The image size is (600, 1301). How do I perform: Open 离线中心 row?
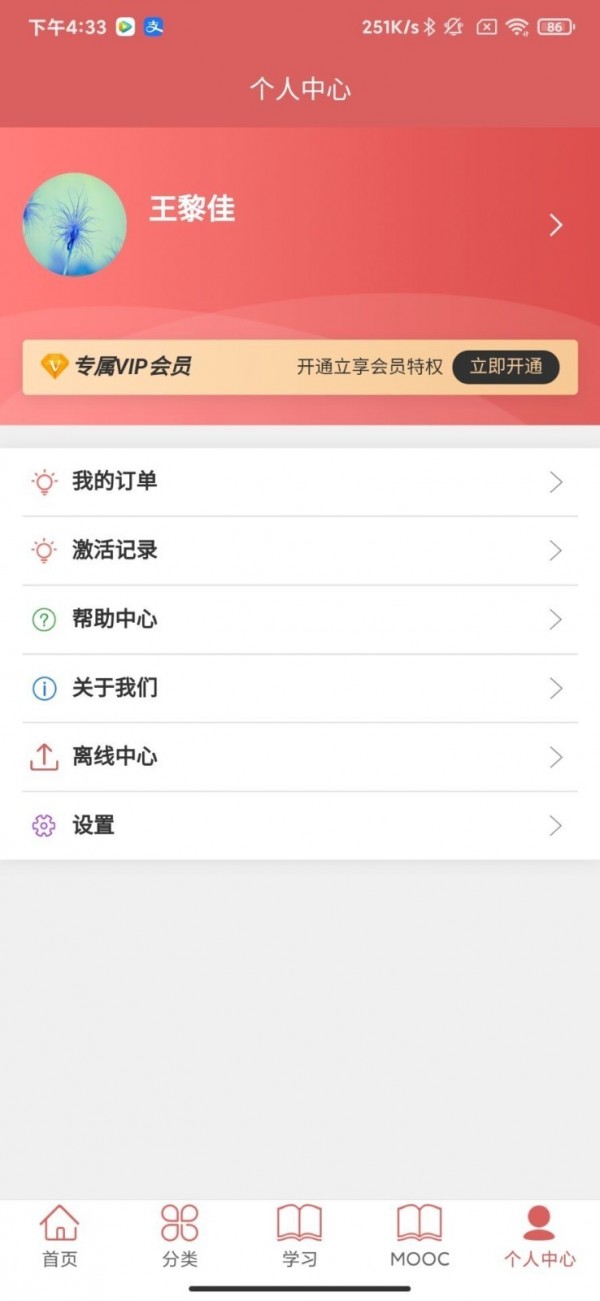pos(300,757)
